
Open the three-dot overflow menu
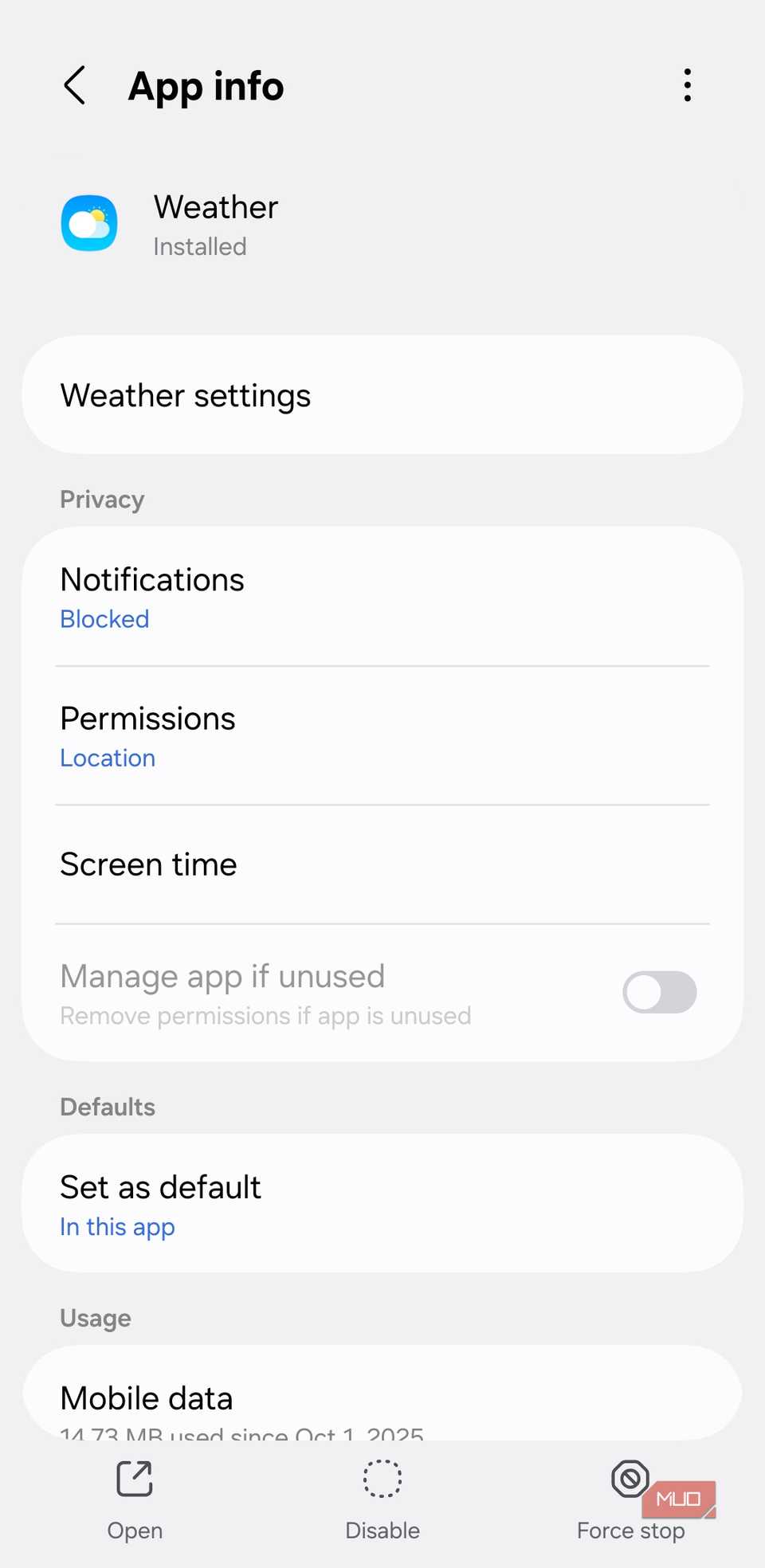pyautogui.click(x=687, y=85)
